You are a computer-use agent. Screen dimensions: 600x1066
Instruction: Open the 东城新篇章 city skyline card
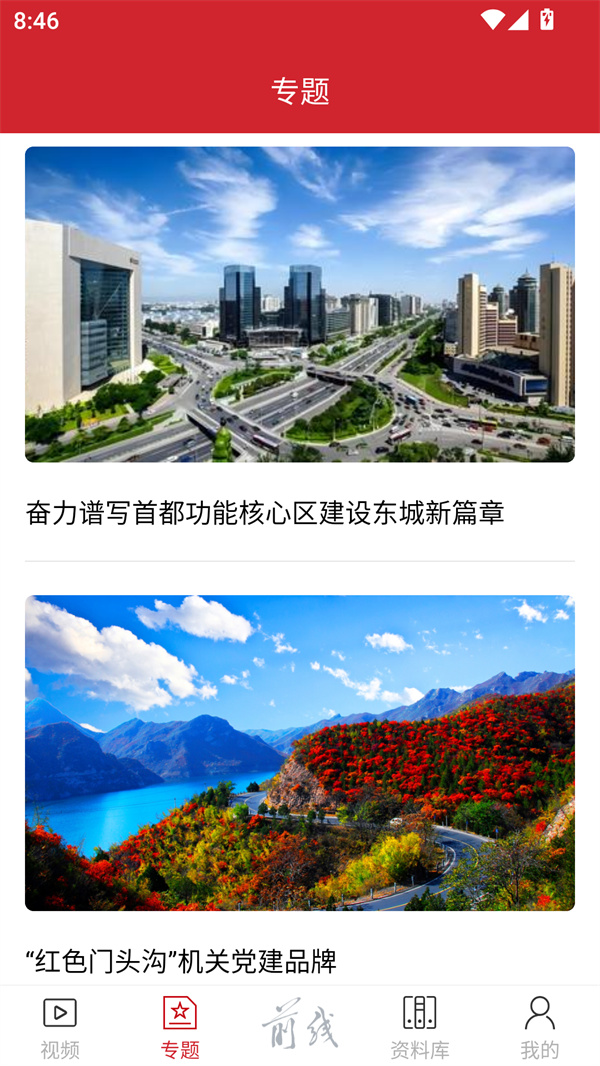300,305
